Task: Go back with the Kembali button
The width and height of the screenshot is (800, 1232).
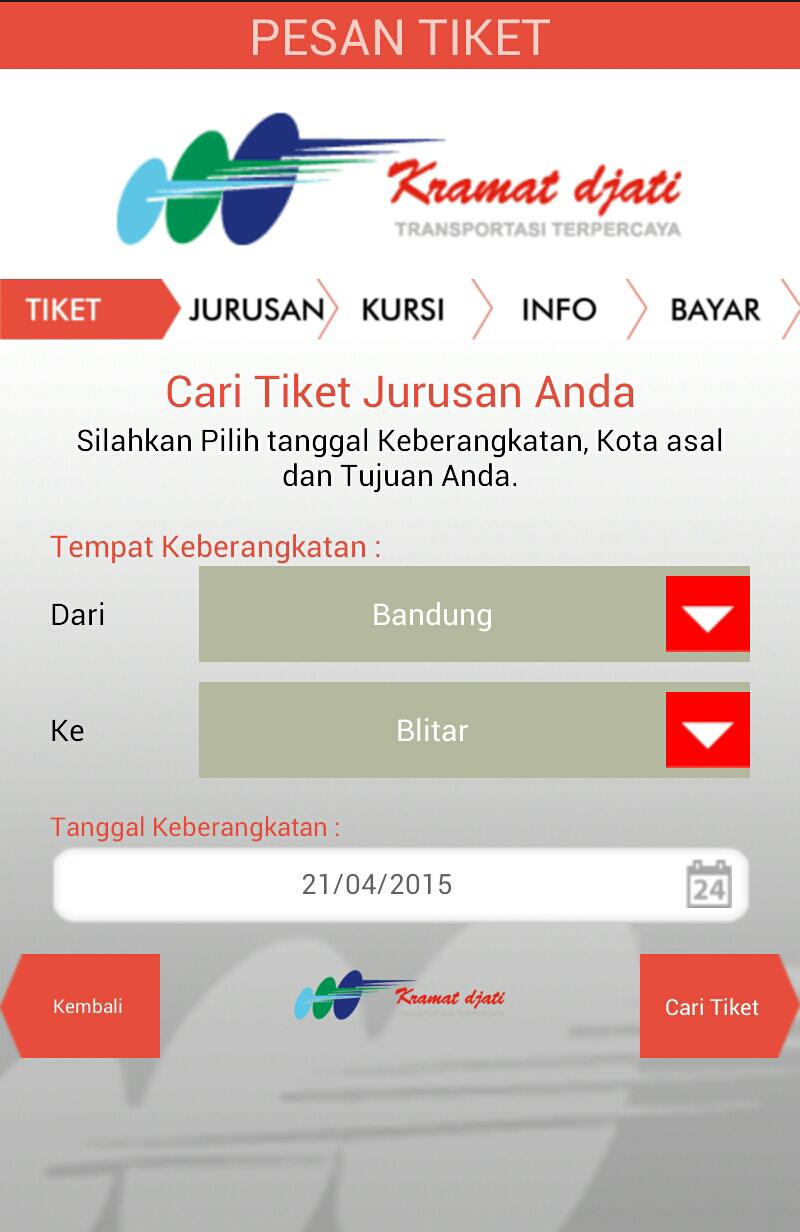Action: 88,1006
